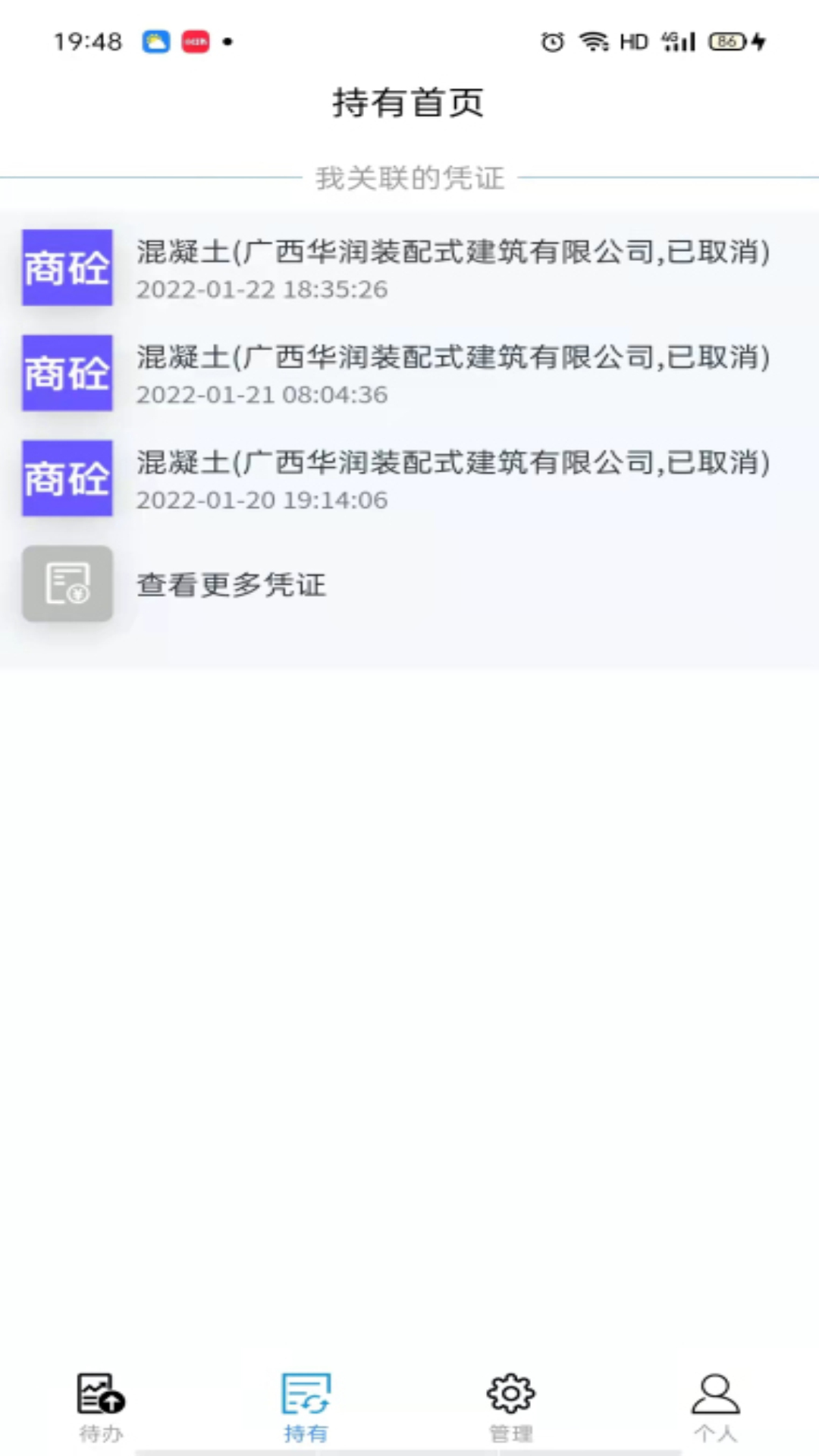This screenshot has width=819, height=1456.
Task: Select the 持有 tab
Action: (x=306, y=1407)
